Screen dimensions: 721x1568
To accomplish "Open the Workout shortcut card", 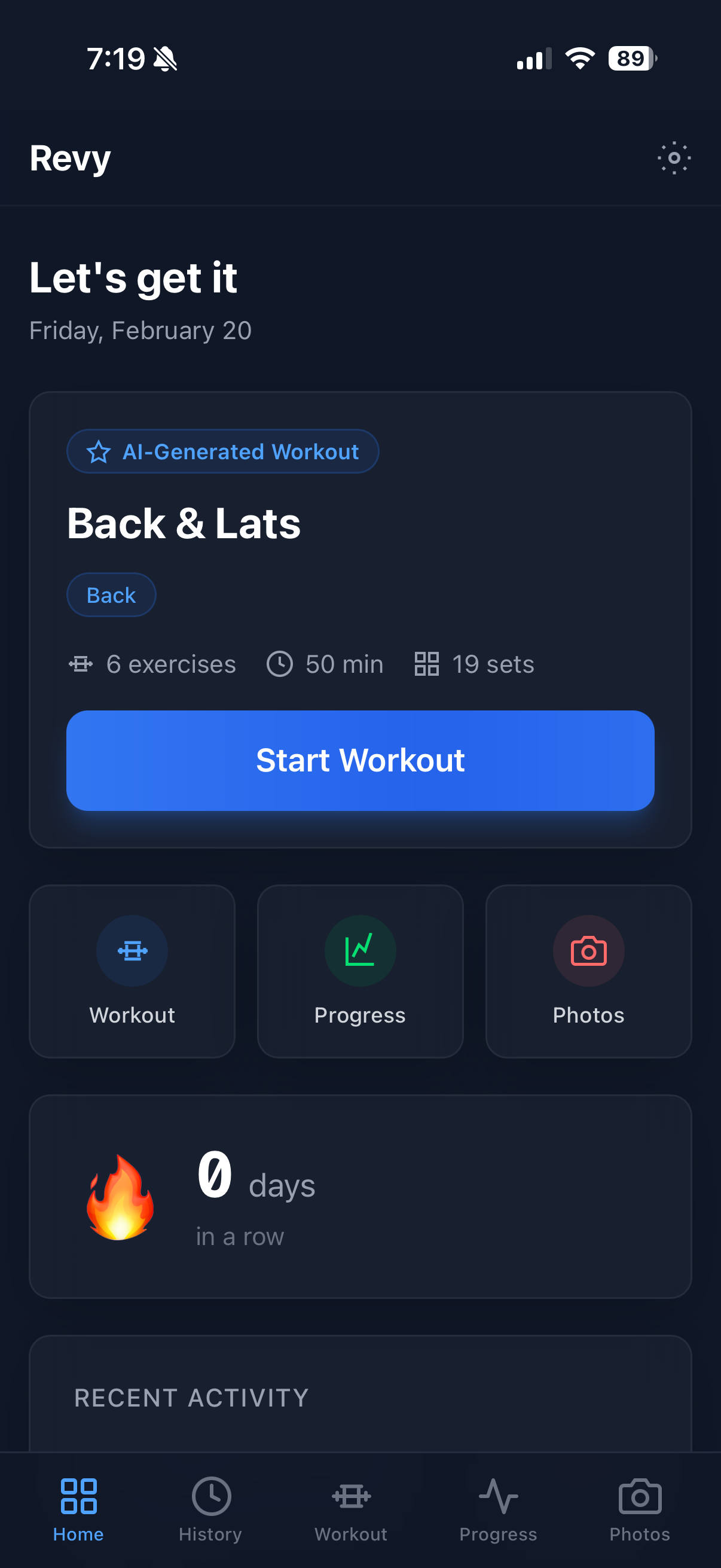I will click(132, 971).
